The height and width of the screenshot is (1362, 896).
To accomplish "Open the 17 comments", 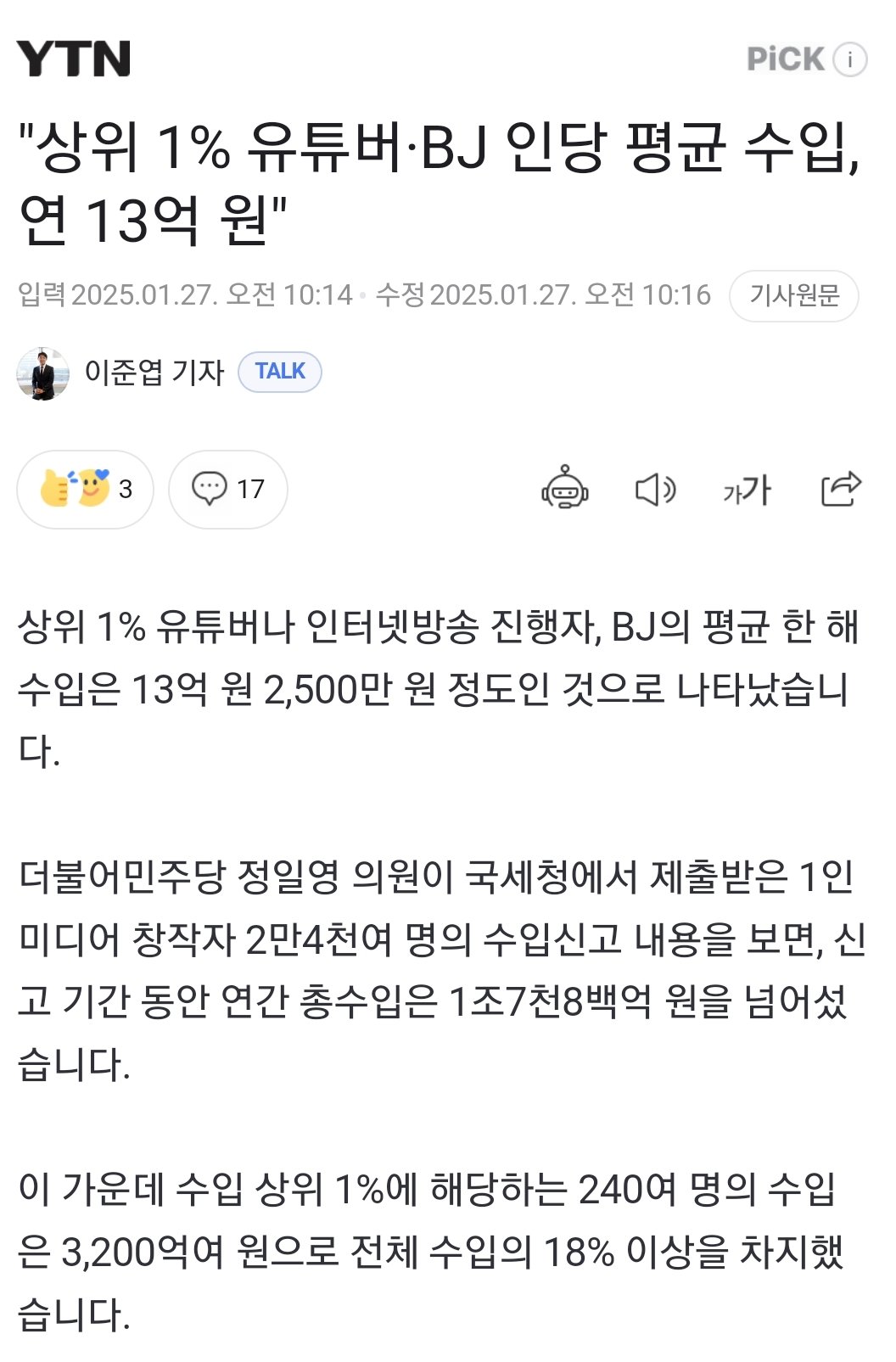I will point(227,489).
